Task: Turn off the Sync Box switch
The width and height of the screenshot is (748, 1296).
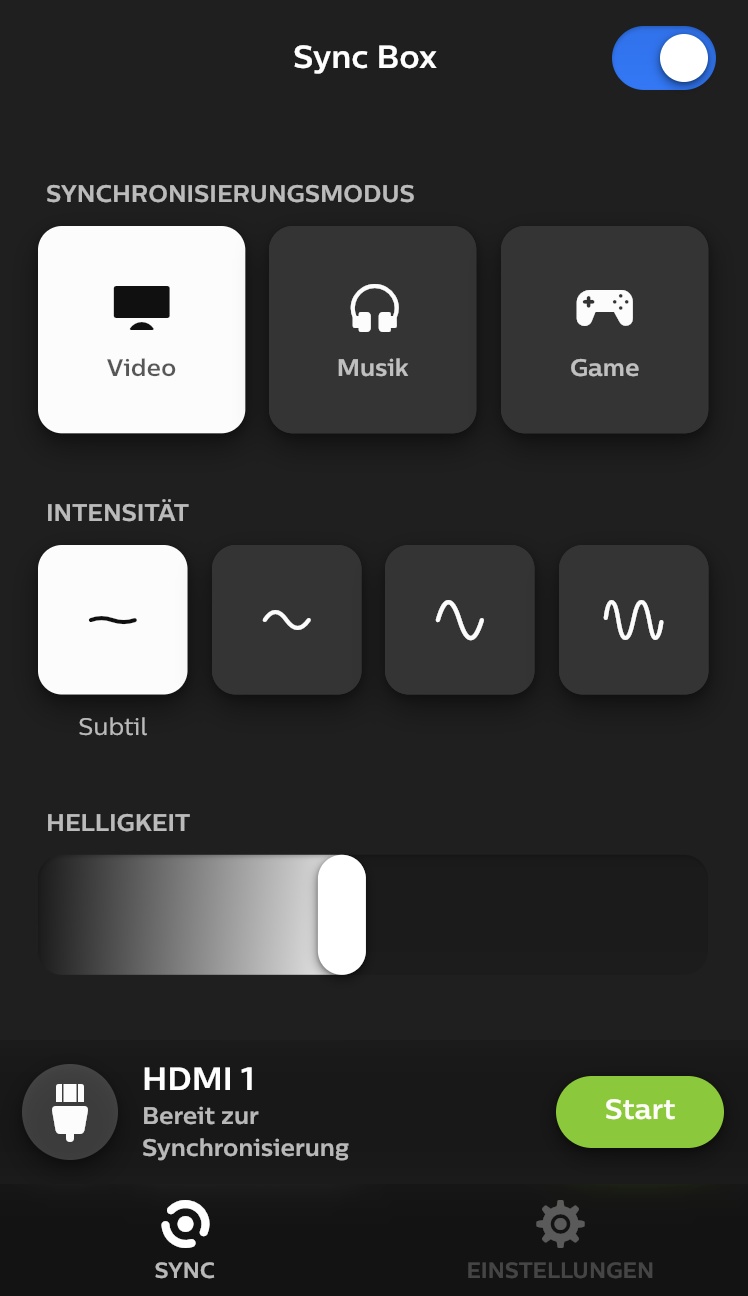Action: click(x=663, y=58)
